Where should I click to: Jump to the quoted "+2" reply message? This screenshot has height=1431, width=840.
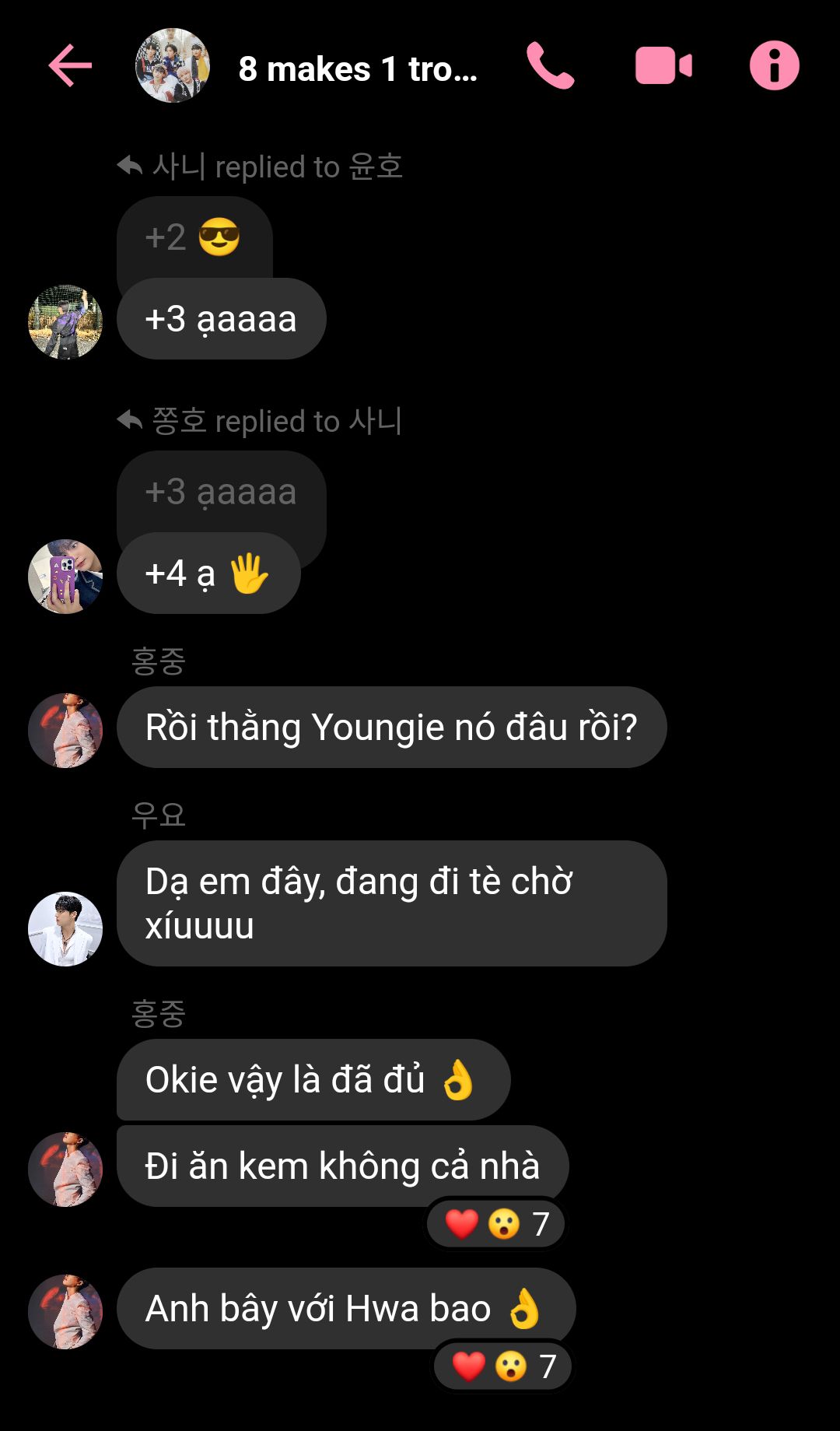pyautogui.click(x=194, y=236)
